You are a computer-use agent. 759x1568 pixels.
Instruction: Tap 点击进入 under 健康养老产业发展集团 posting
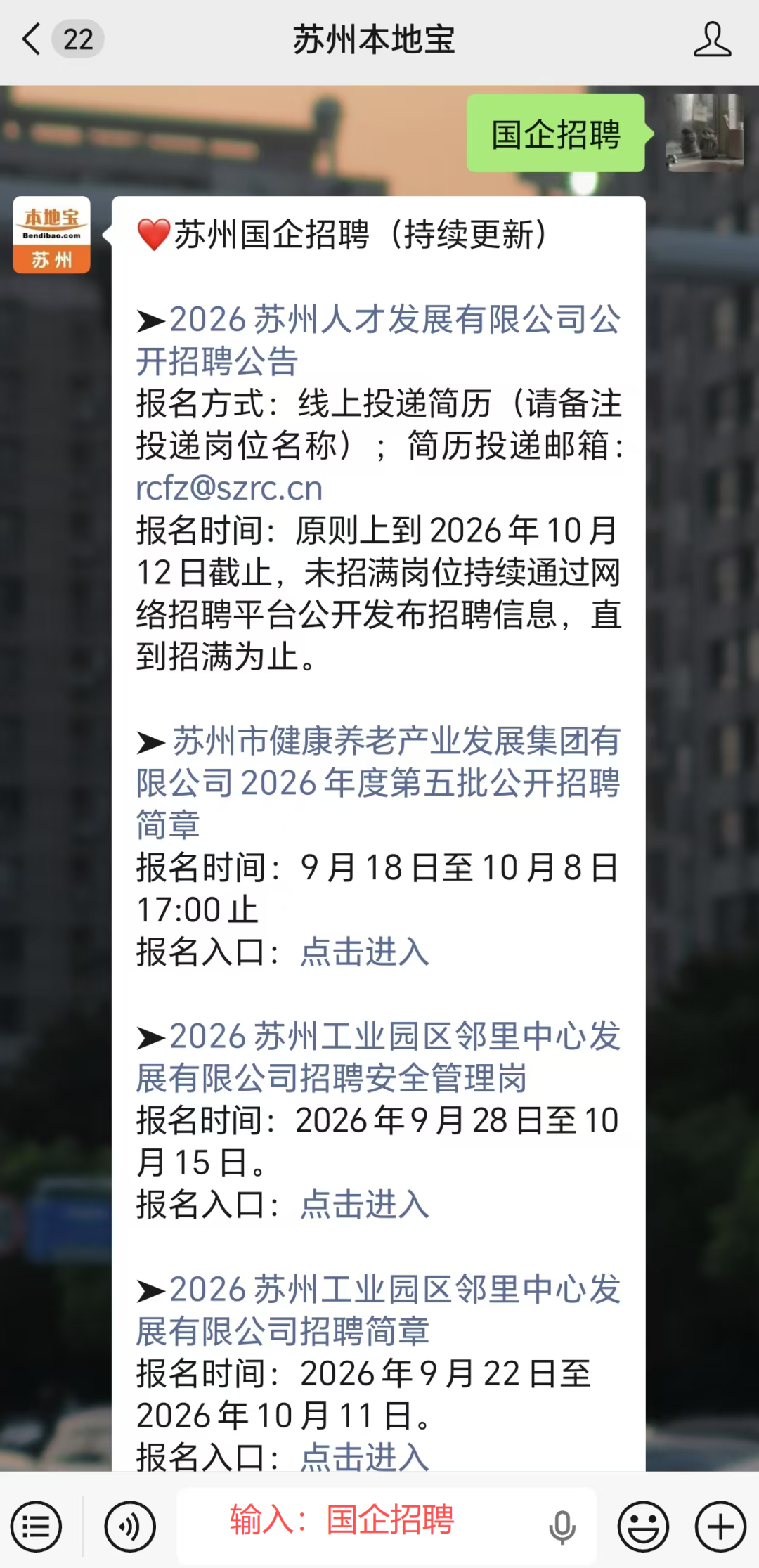(364, 952)
